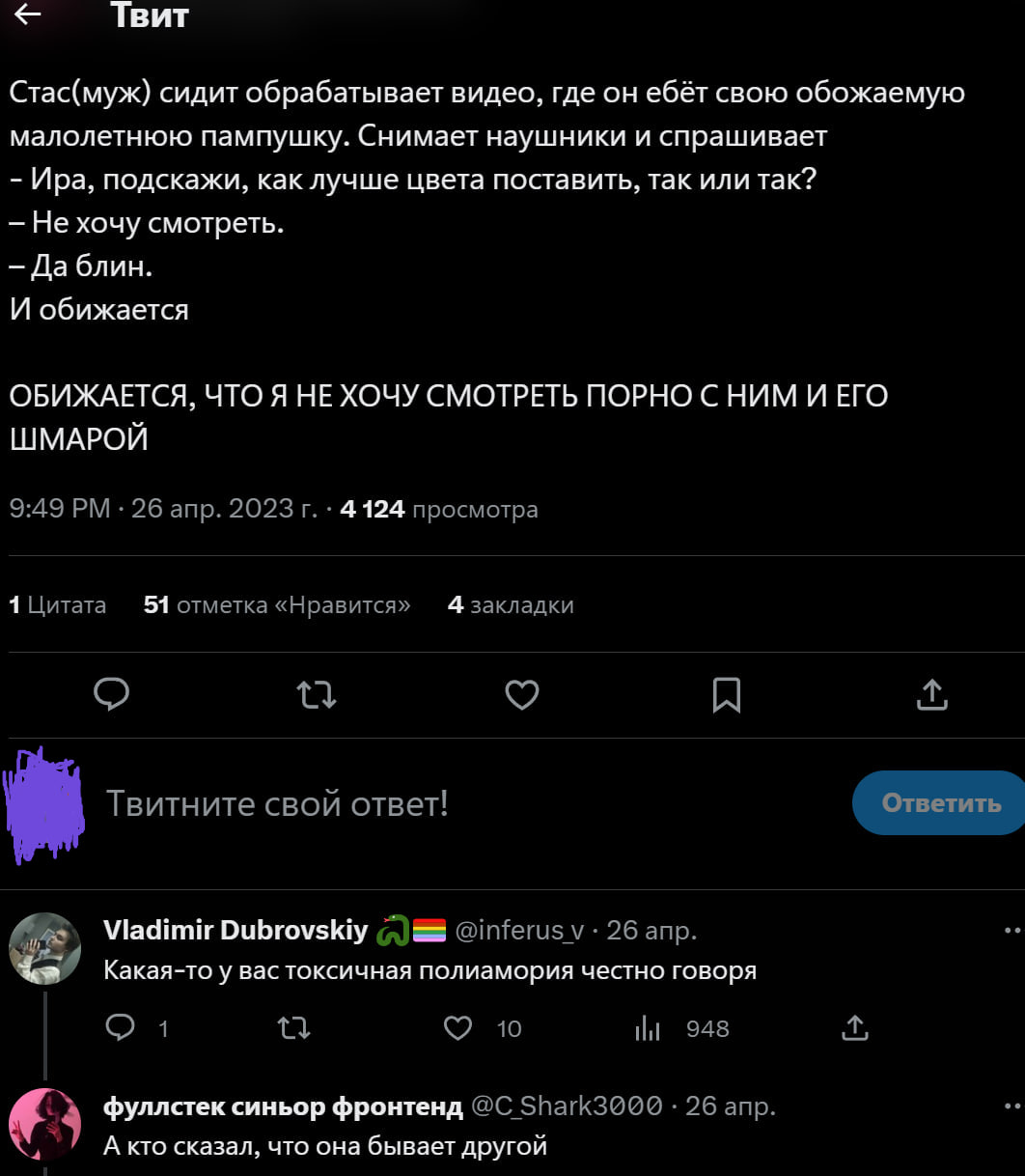
Task: Open the list of 1 Цитата
Action: pos(58,605)
